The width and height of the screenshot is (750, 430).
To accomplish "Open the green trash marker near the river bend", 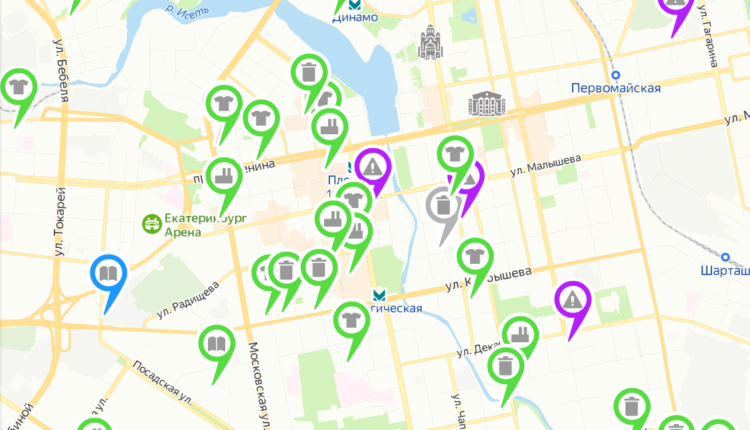I will pyautogui.click(x=307, y=72).
